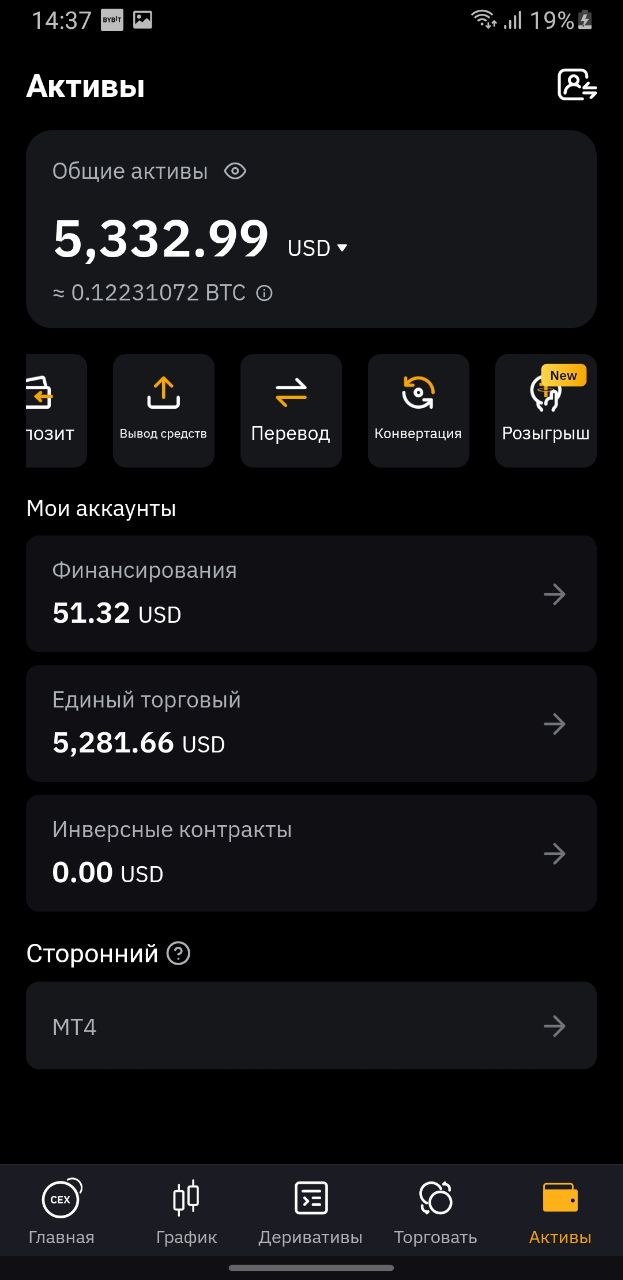This screenshot has height=1280, width=623.
Task: Select the Перевод button
Action: pyautogui.click(x=291, y=410)
